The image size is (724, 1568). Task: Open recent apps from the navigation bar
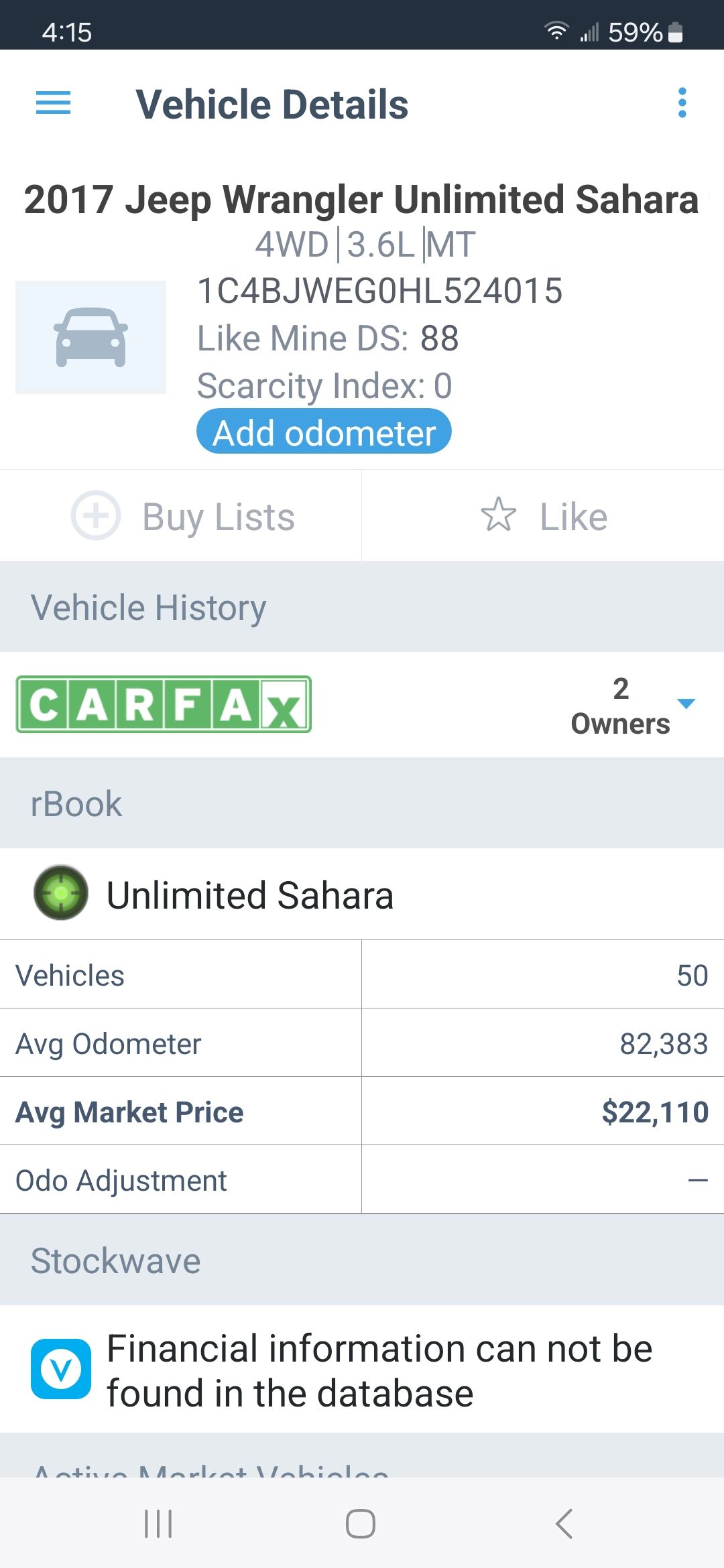tap(159, 1524)
